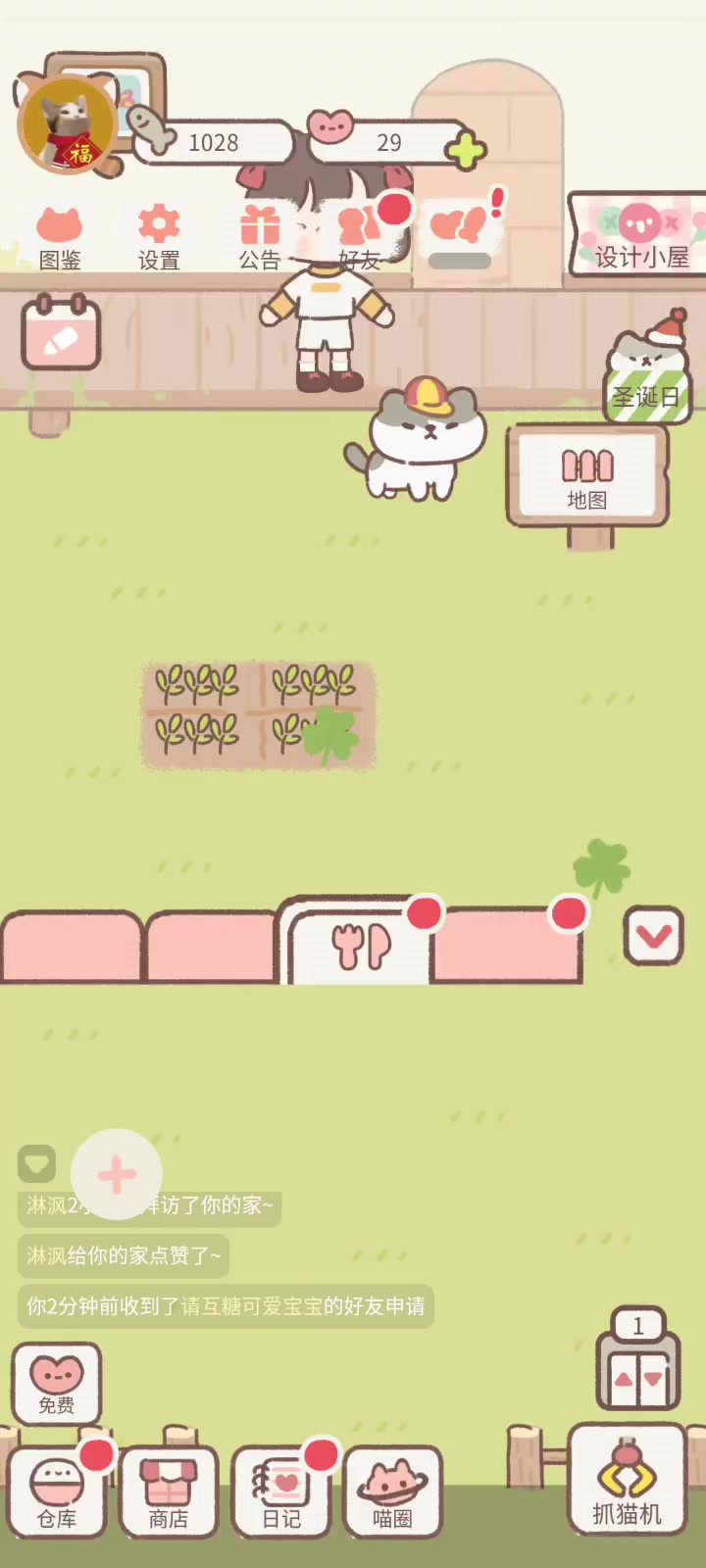The image size is (706, 1568).
Task: Open the 日记 diary
Action: click(281, 1492)
